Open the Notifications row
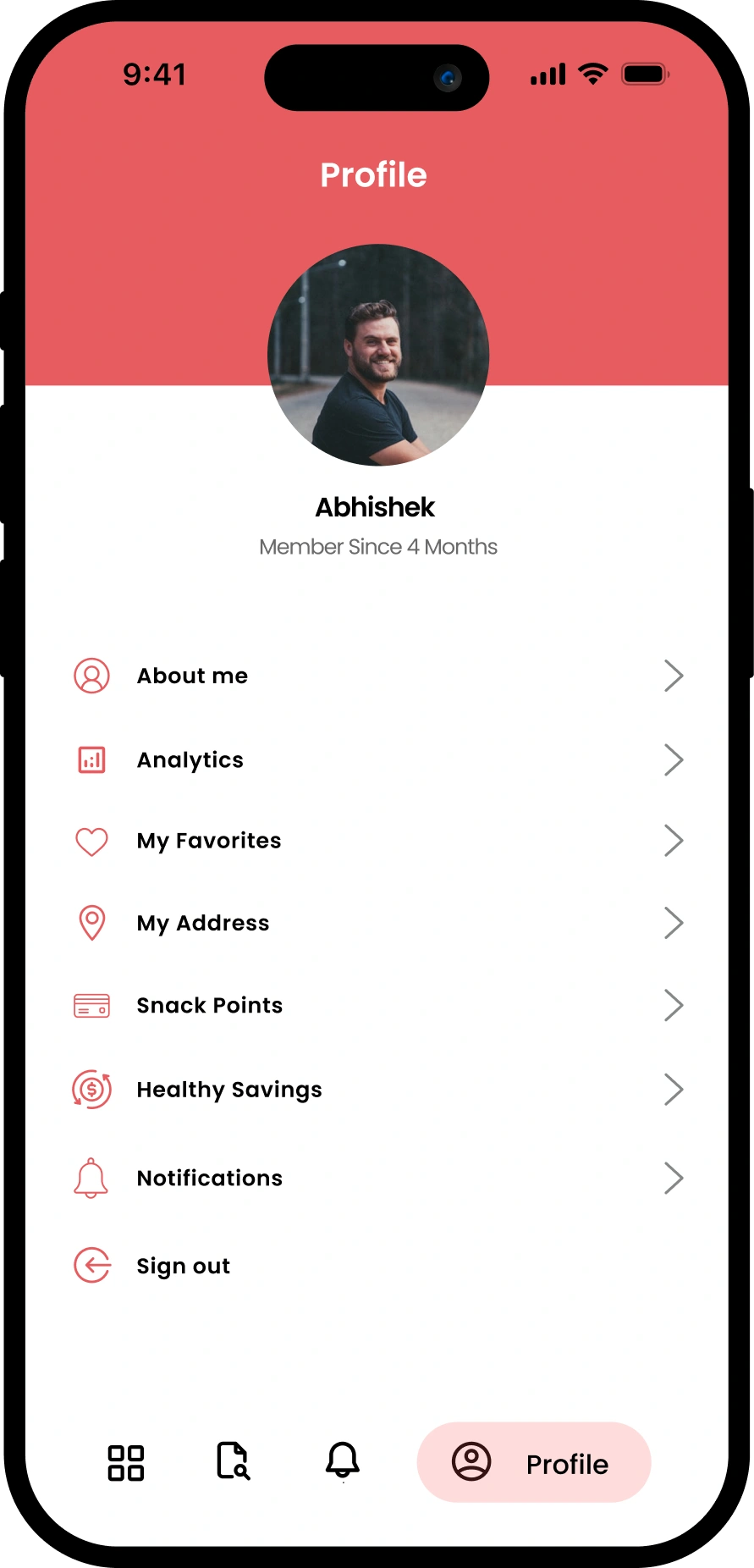The image size is (754, 1568). click(x=210, y=1178)
